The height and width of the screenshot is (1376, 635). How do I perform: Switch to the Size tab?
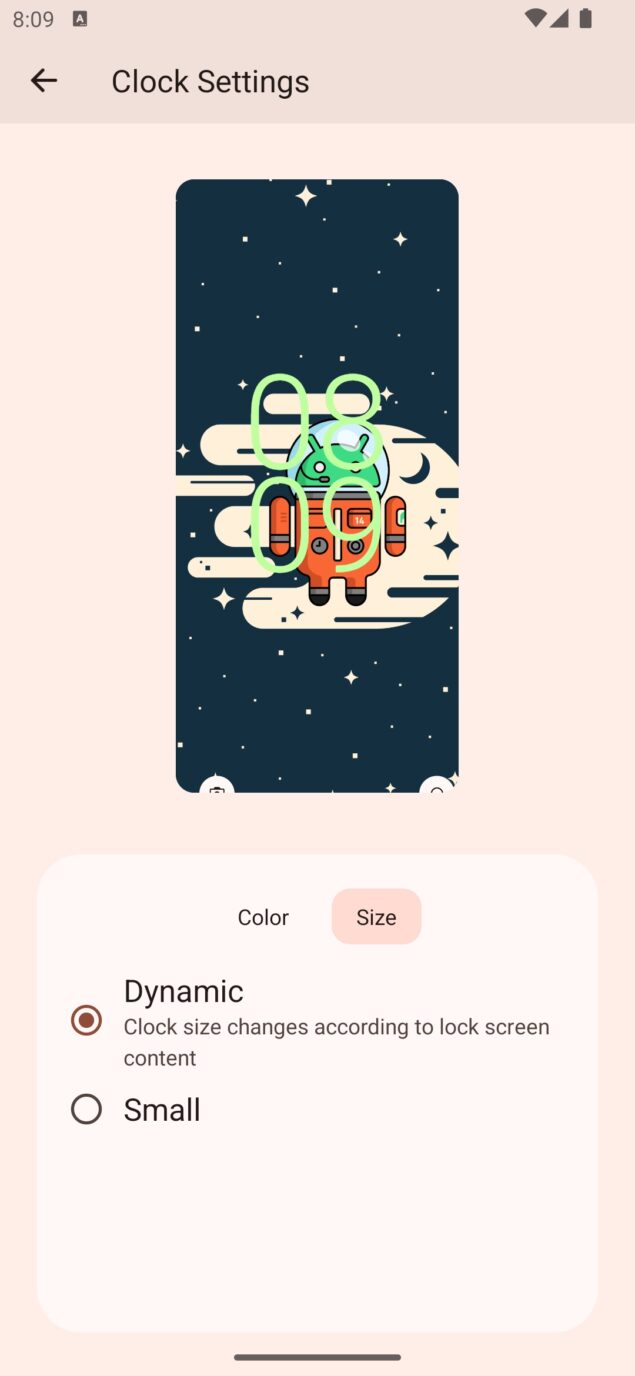(376, 917)
